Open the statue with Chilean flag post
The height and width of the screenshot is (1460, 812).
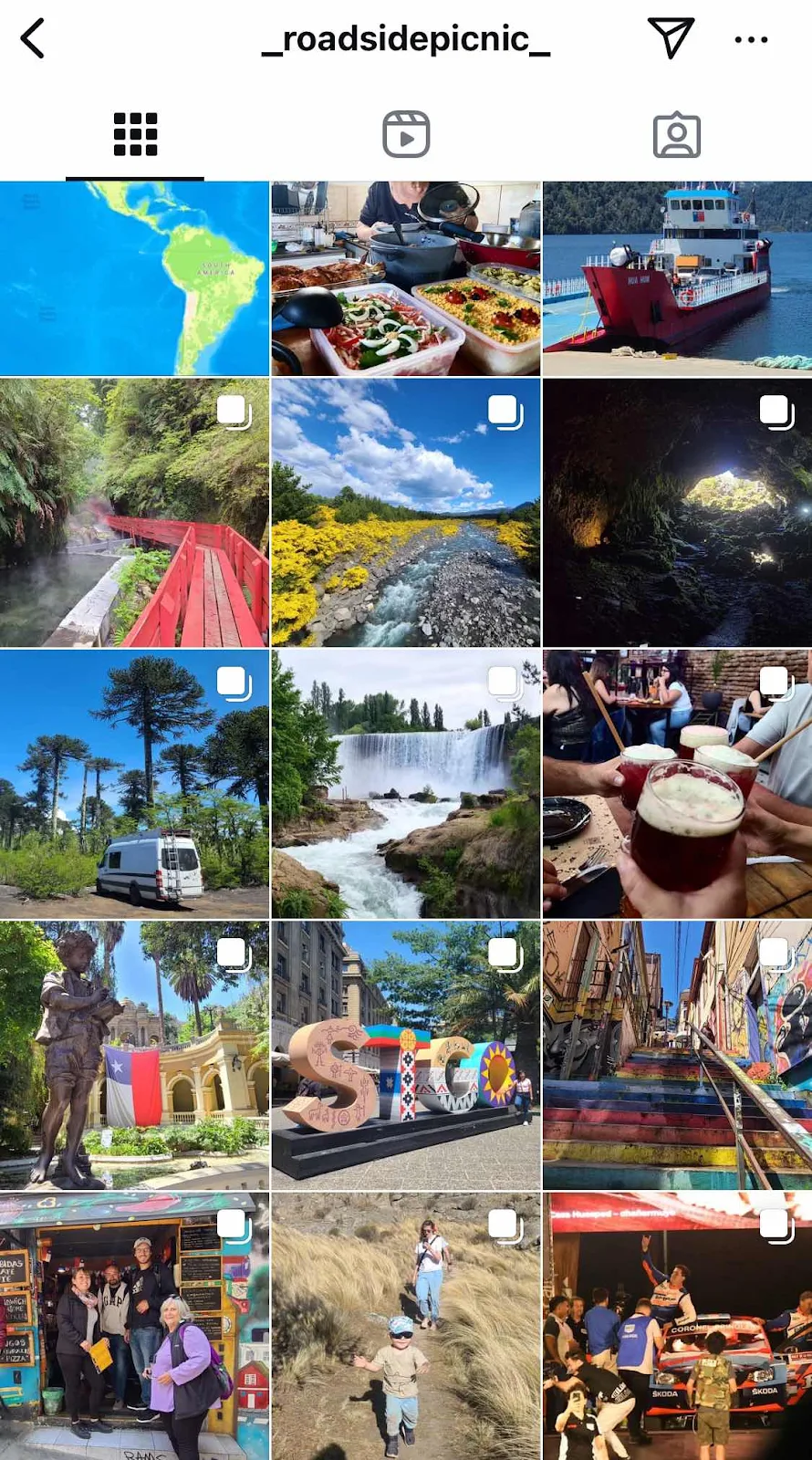tap(134, 1055)
